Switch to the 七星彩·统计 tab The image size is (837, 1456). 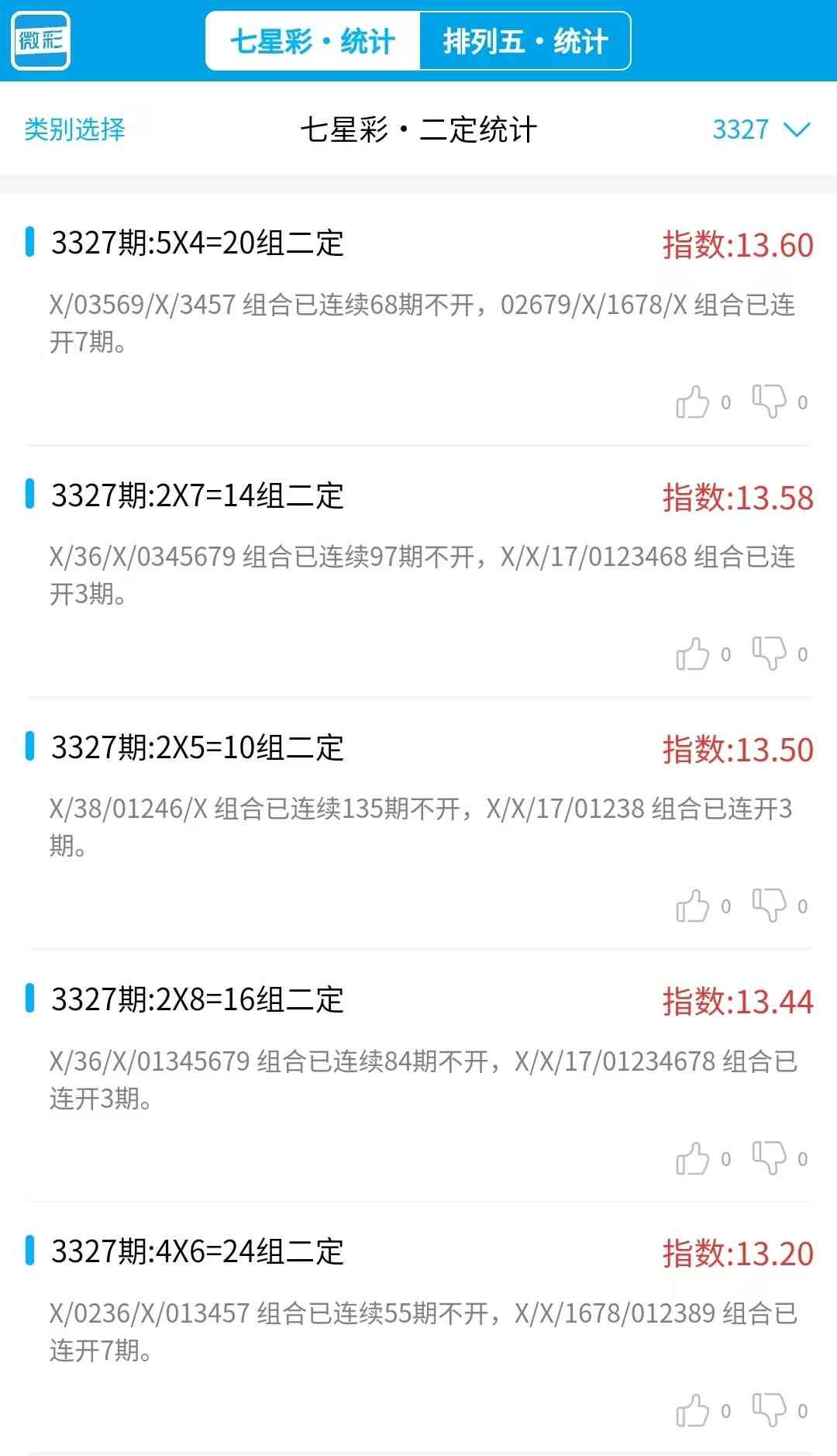(x=312, y=41)
